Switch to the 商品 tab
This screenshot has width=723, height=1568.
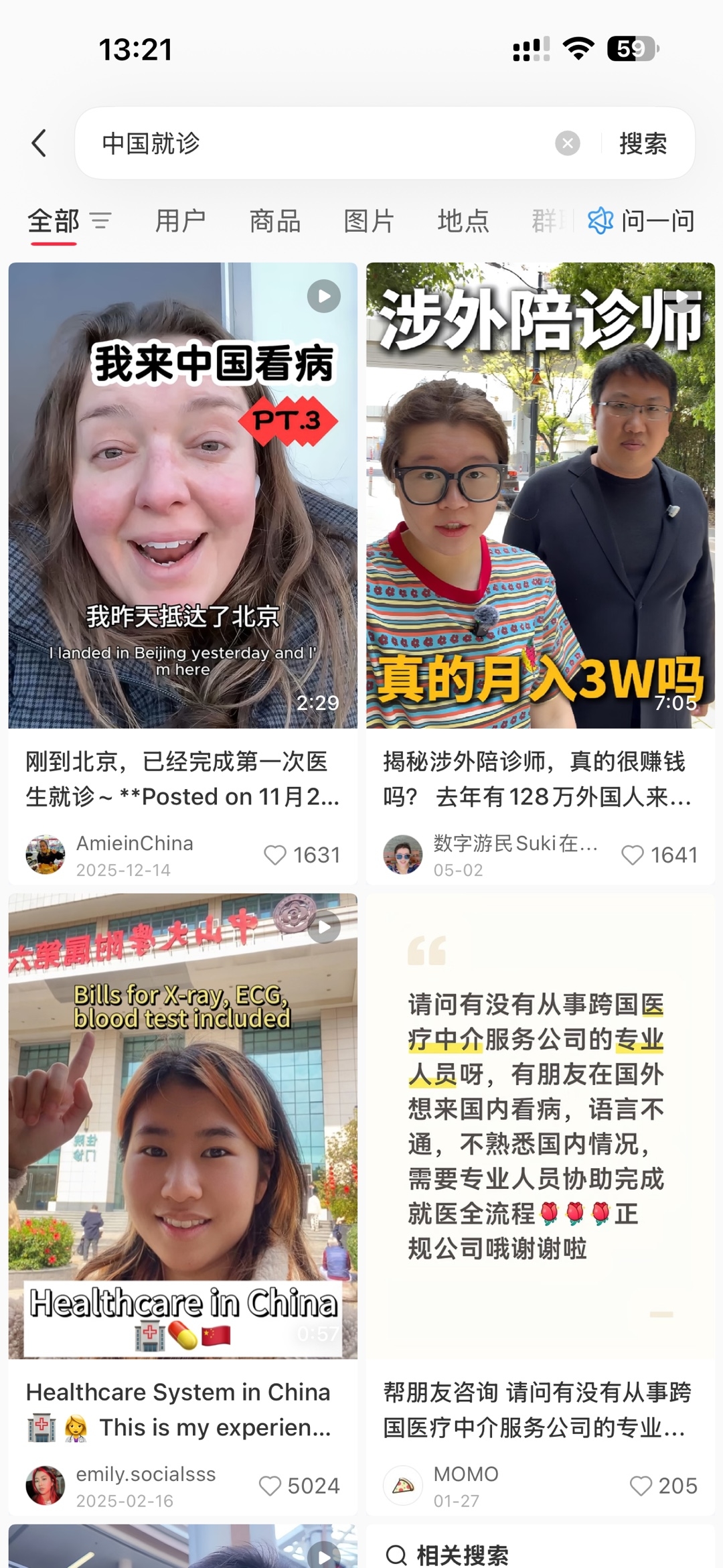click(275, 220)
